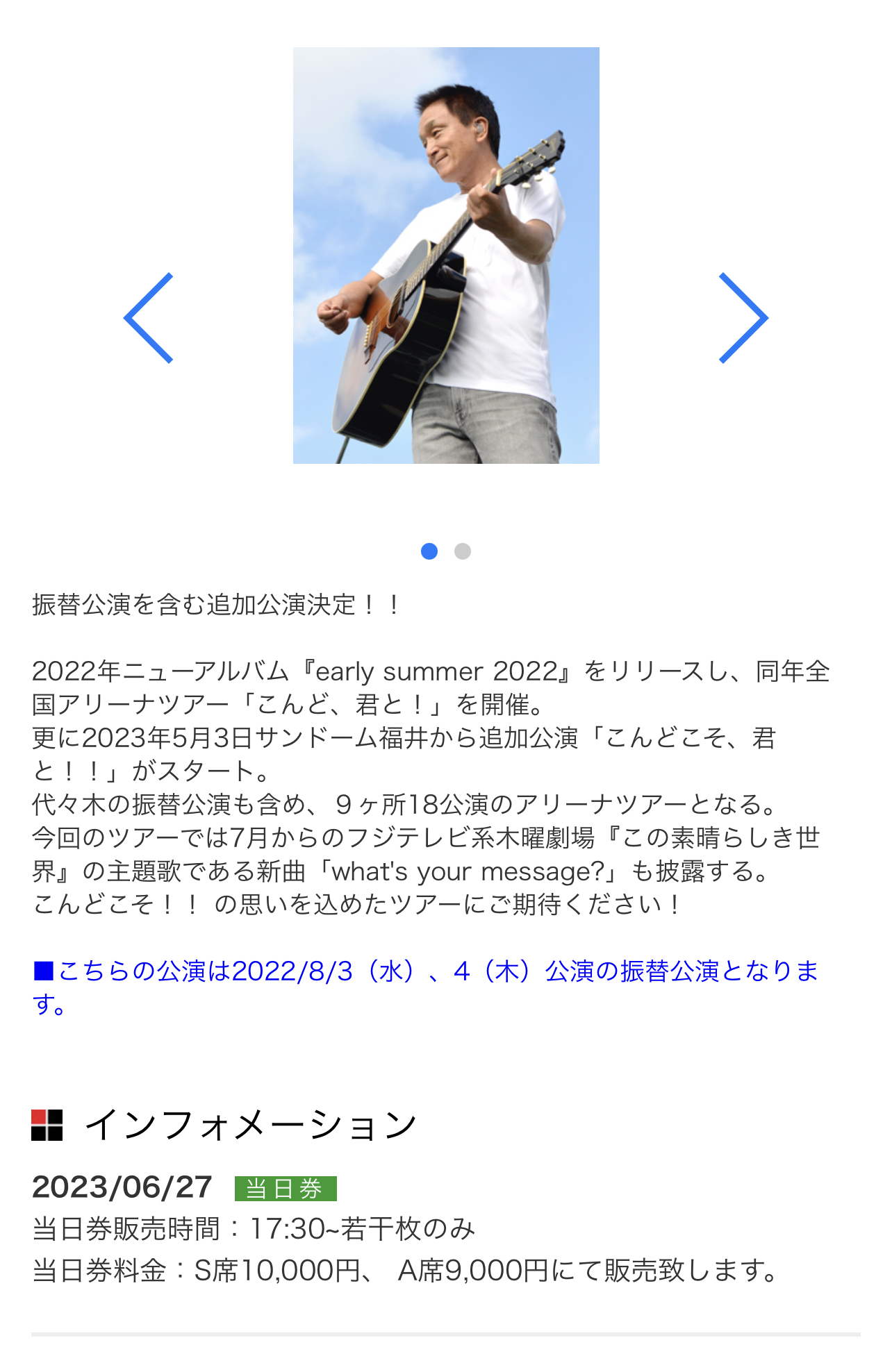The height and width of the screenshot is (1372, 892).
Task: Advance to the next carousel image
Action: [x=743, y=318]
